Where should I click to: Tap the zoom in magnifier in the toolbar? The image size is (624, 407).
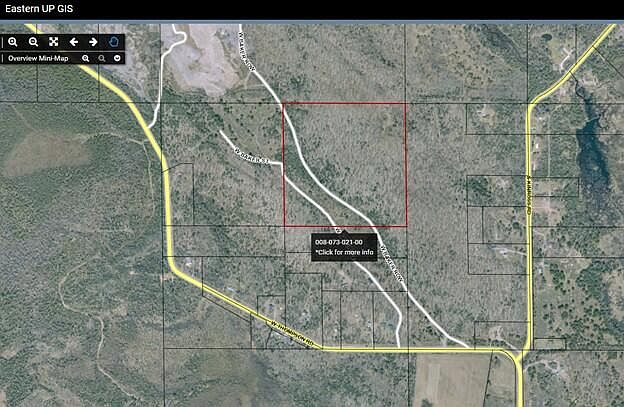pos(13,43)
